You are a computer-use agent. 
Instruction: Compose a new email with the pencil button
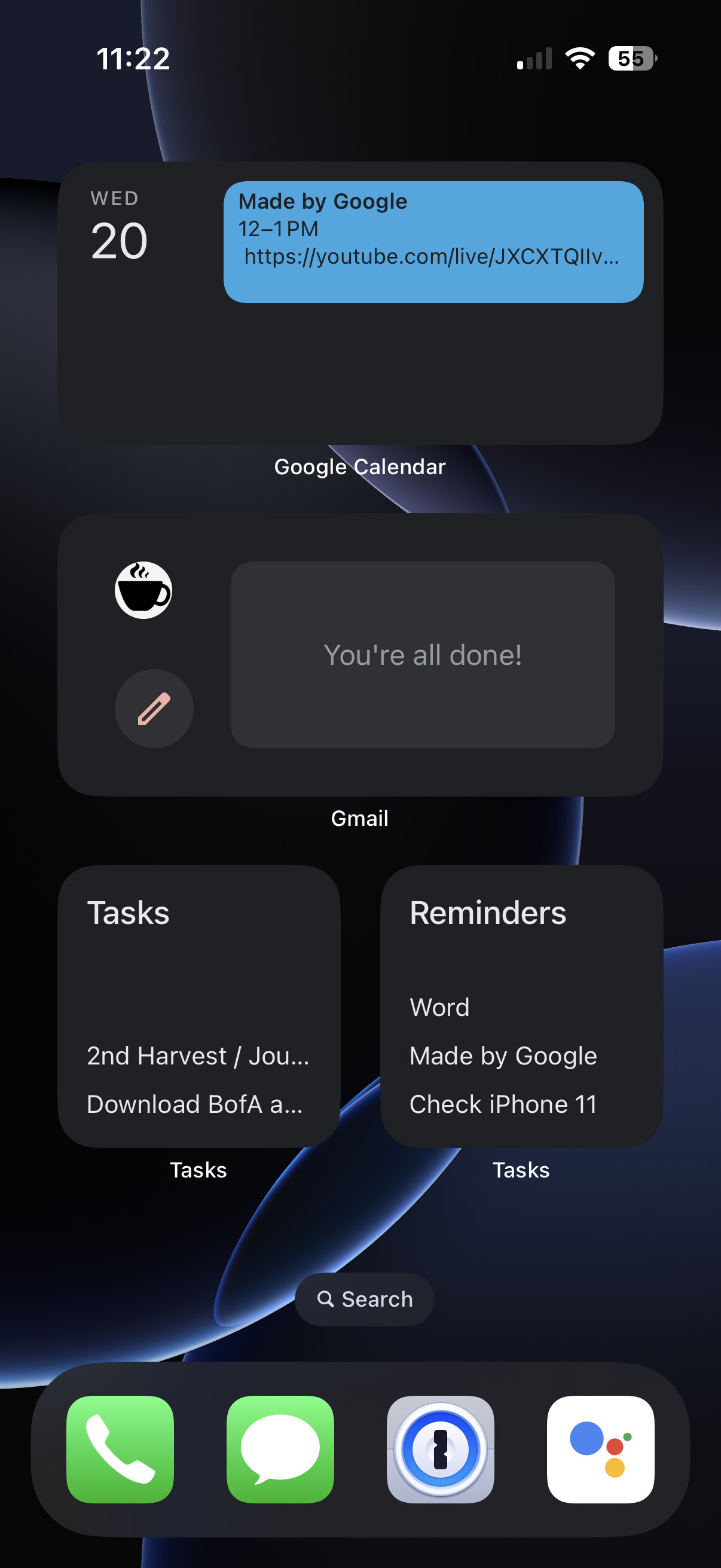pos(154,709)
